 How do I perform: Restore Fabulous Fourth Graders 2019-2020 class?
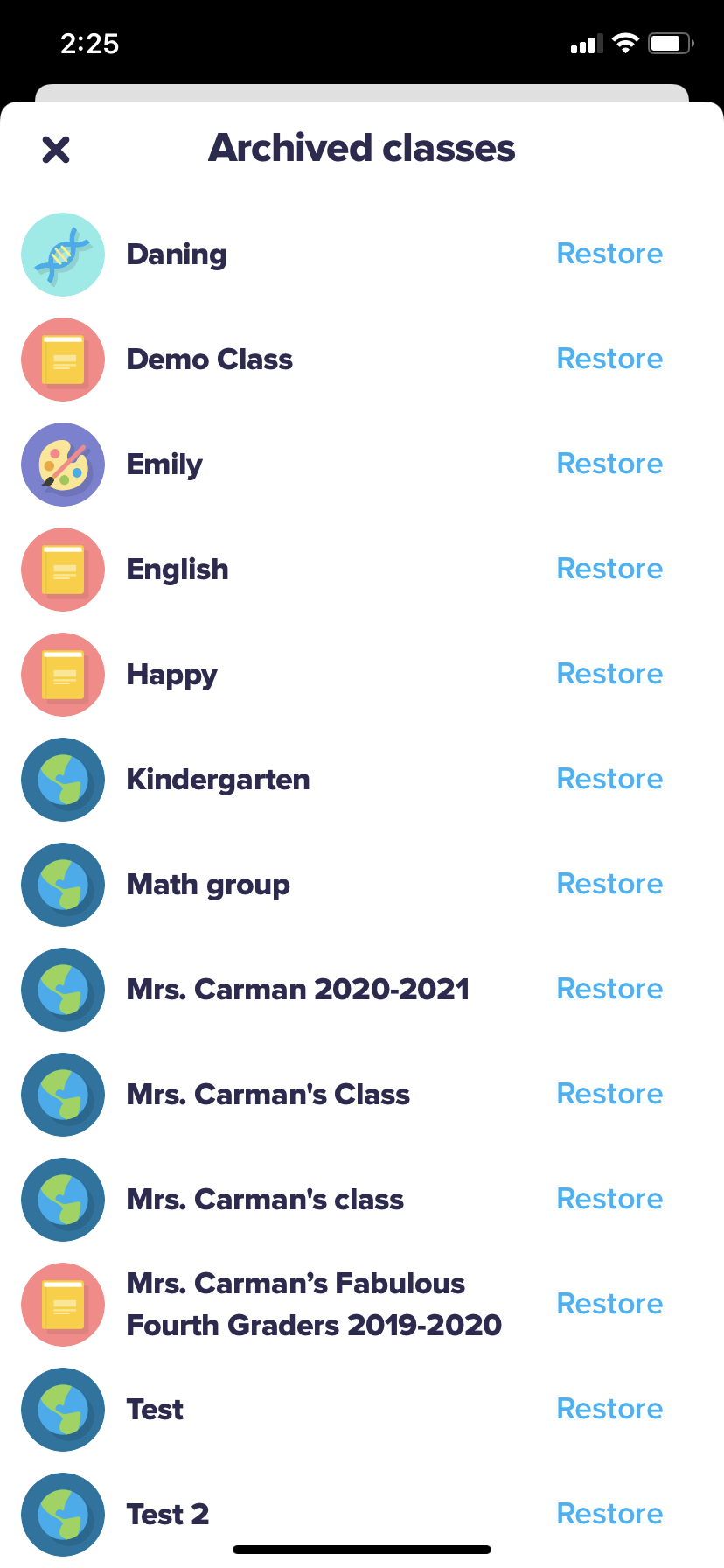point(609,1304)
